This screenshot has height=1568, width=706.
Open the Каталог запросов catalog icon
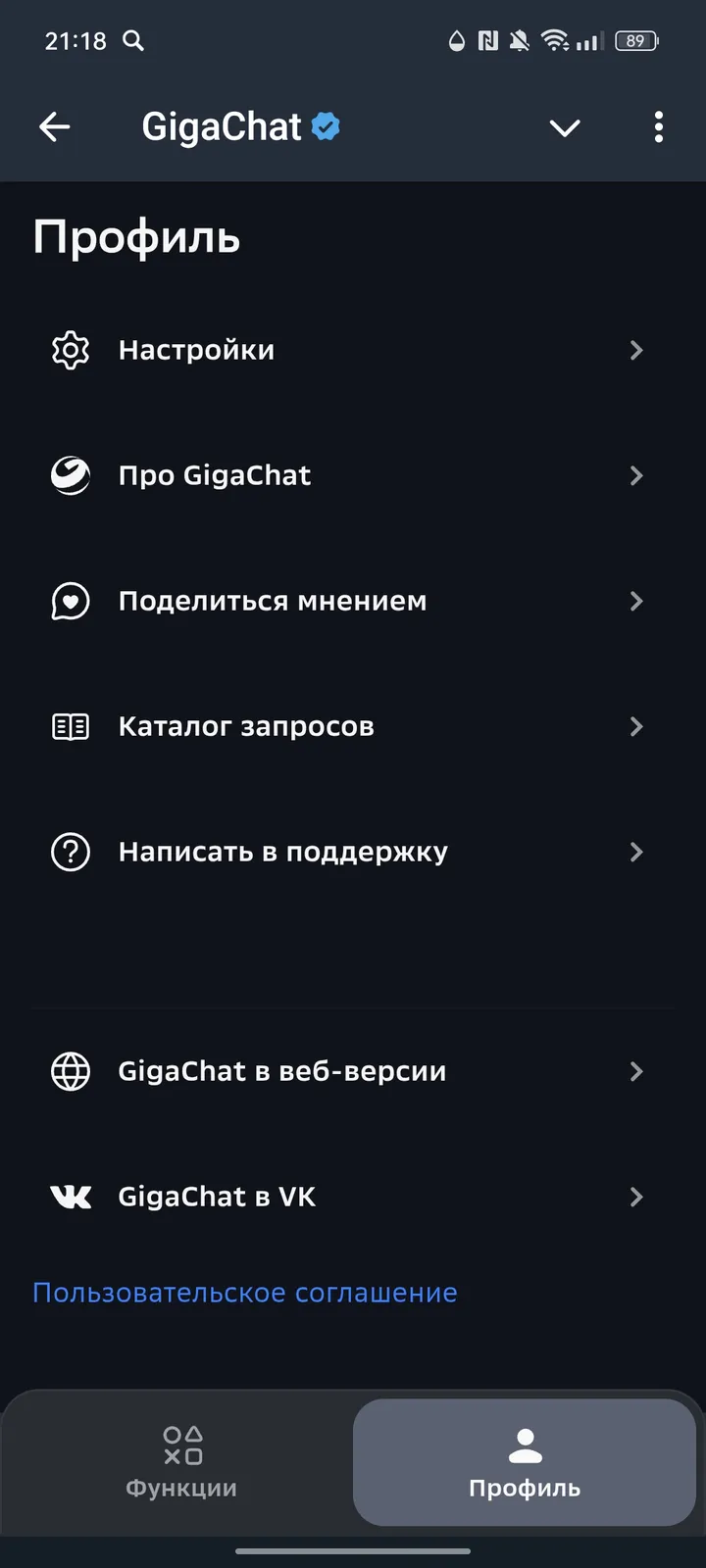coord(70,726)
